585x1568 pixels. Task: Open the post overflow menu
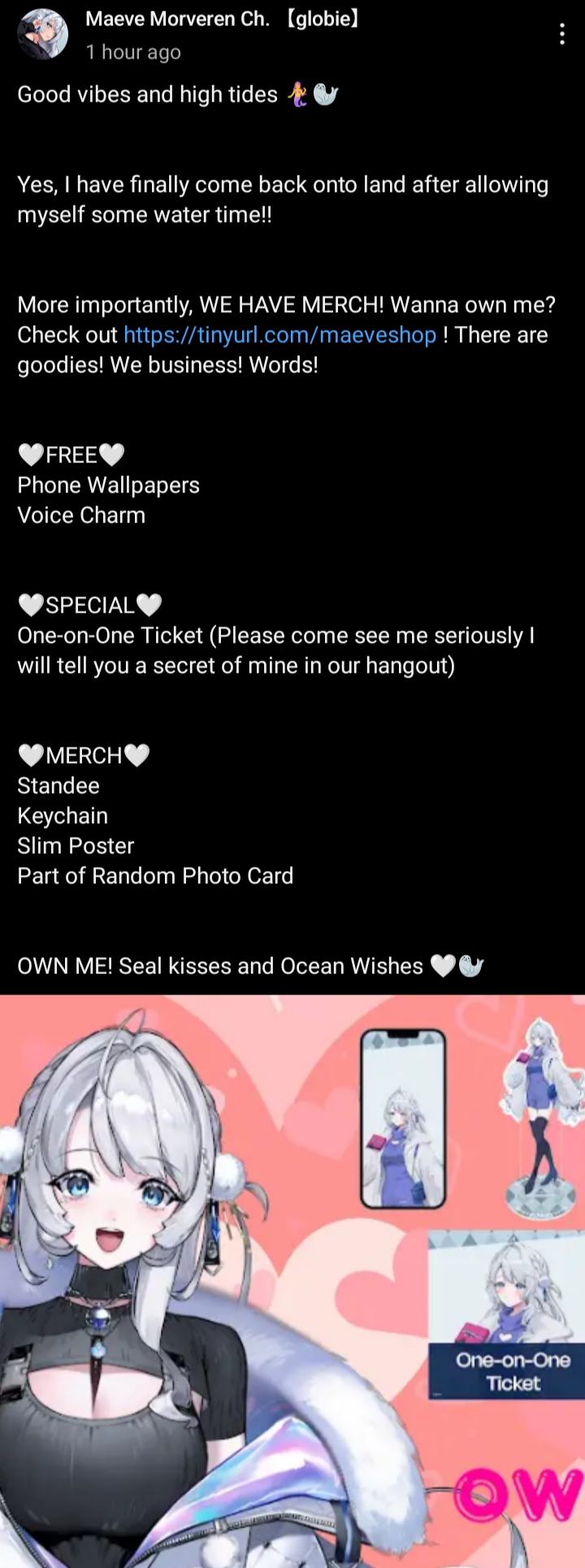561,34
